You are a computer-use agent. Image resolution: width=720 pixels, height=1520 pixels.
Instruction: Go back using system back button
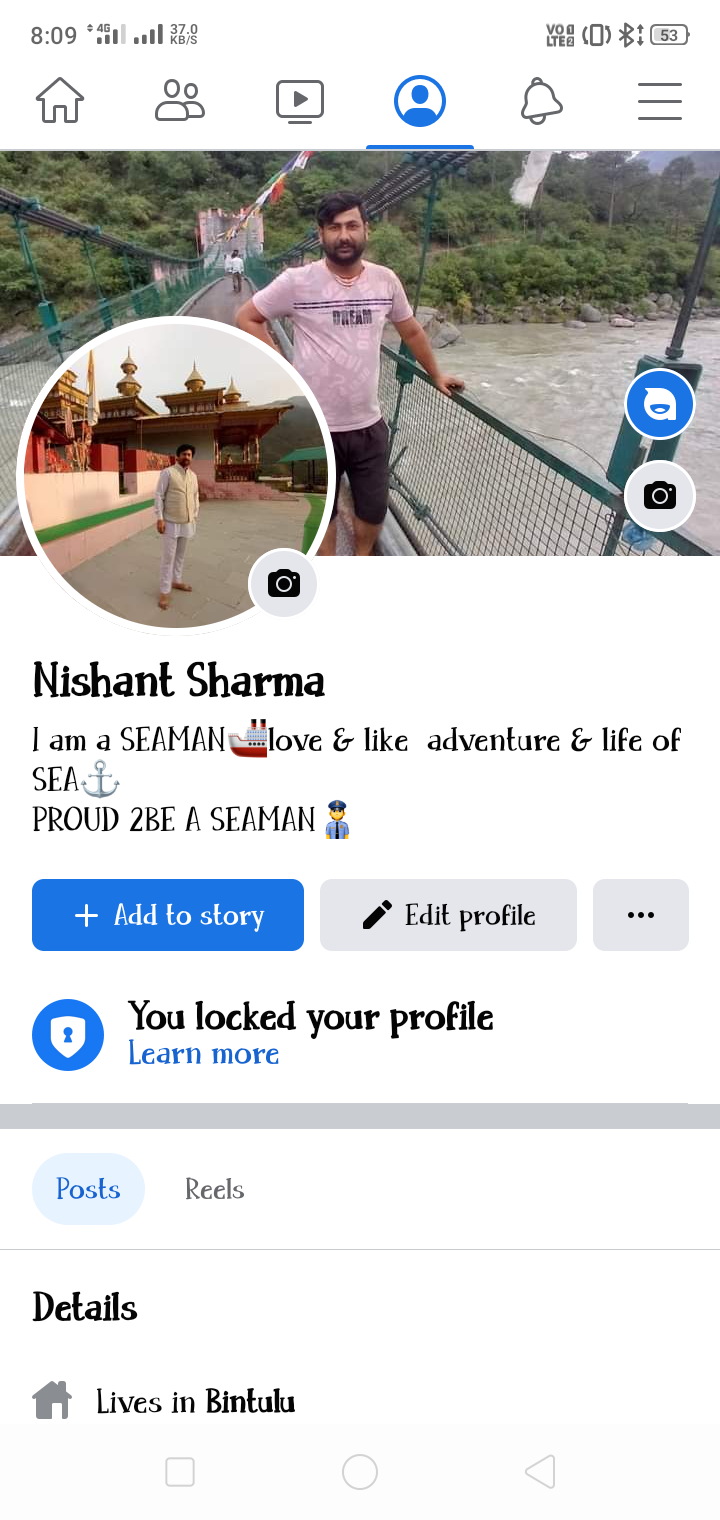click(x=540, y=1472)
